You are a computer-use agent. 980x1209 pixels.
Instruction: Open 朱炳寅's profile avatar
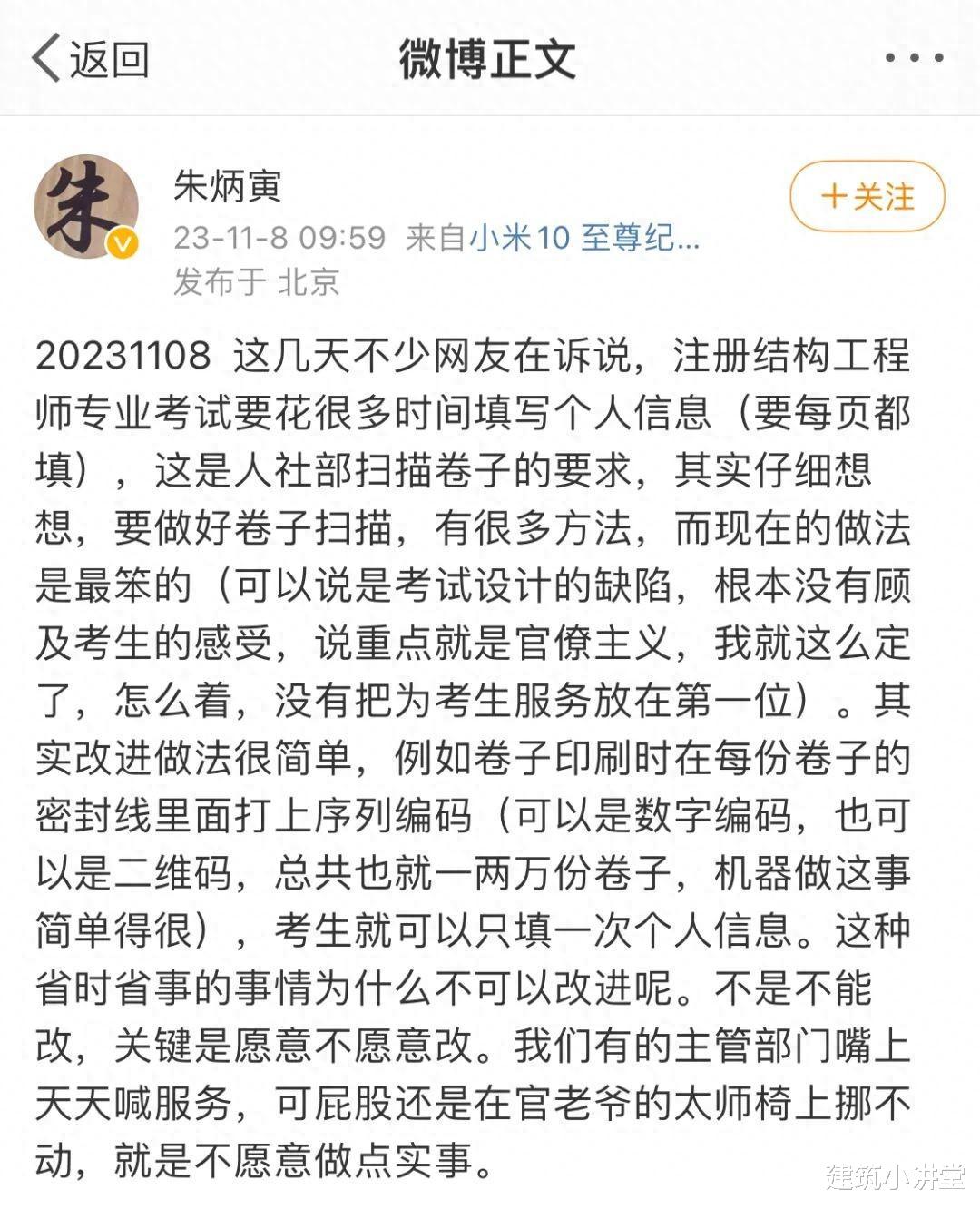pyautogui.click(x=86, y=207)
